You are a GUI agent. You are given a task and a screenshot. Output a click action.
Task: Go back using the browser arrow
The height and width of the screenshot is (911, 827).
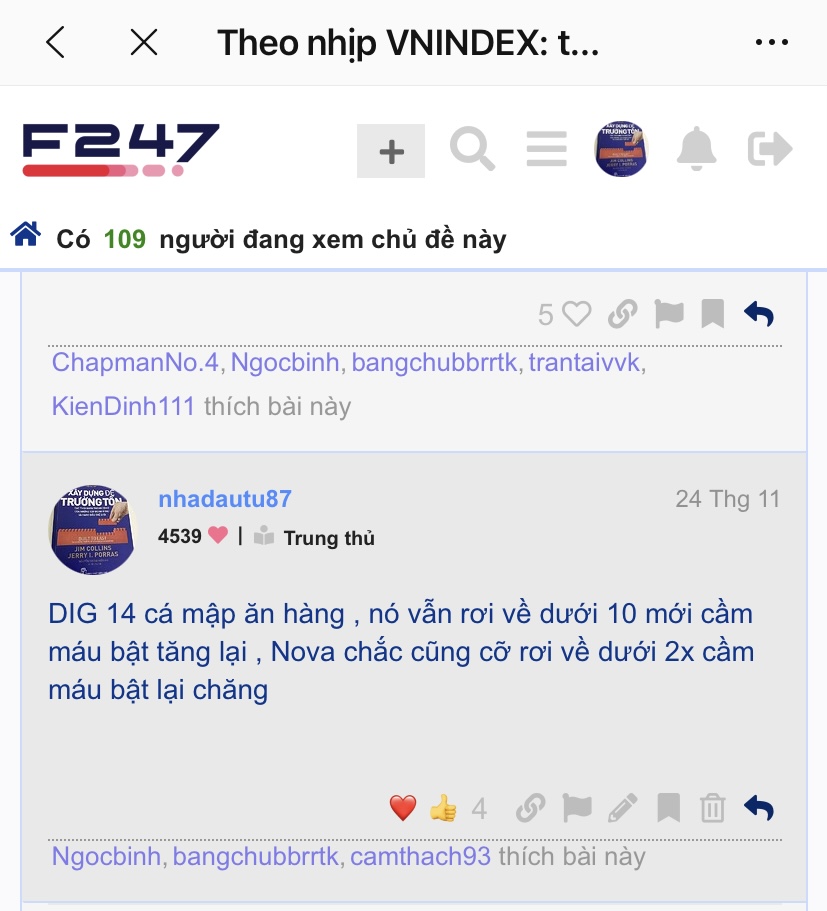[x=56, y=42]
